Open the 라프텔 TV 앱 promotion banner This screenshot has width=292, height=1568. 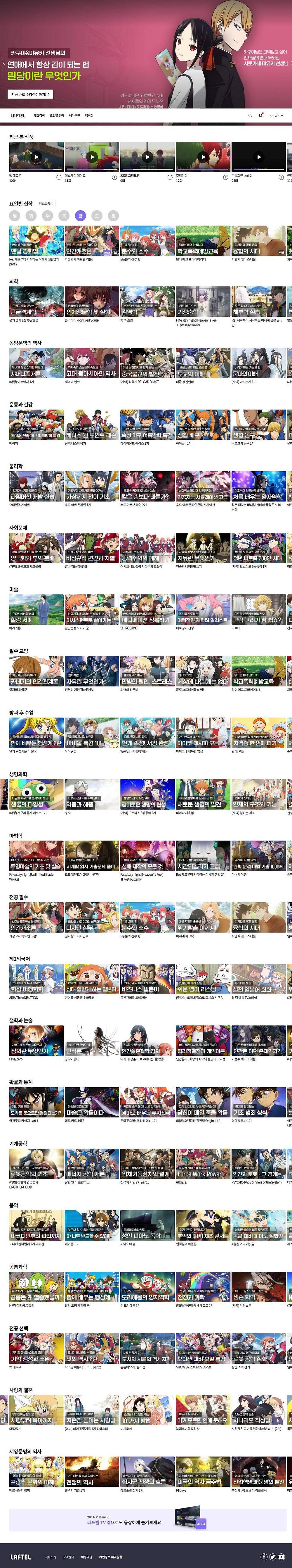pos(146,1521)
